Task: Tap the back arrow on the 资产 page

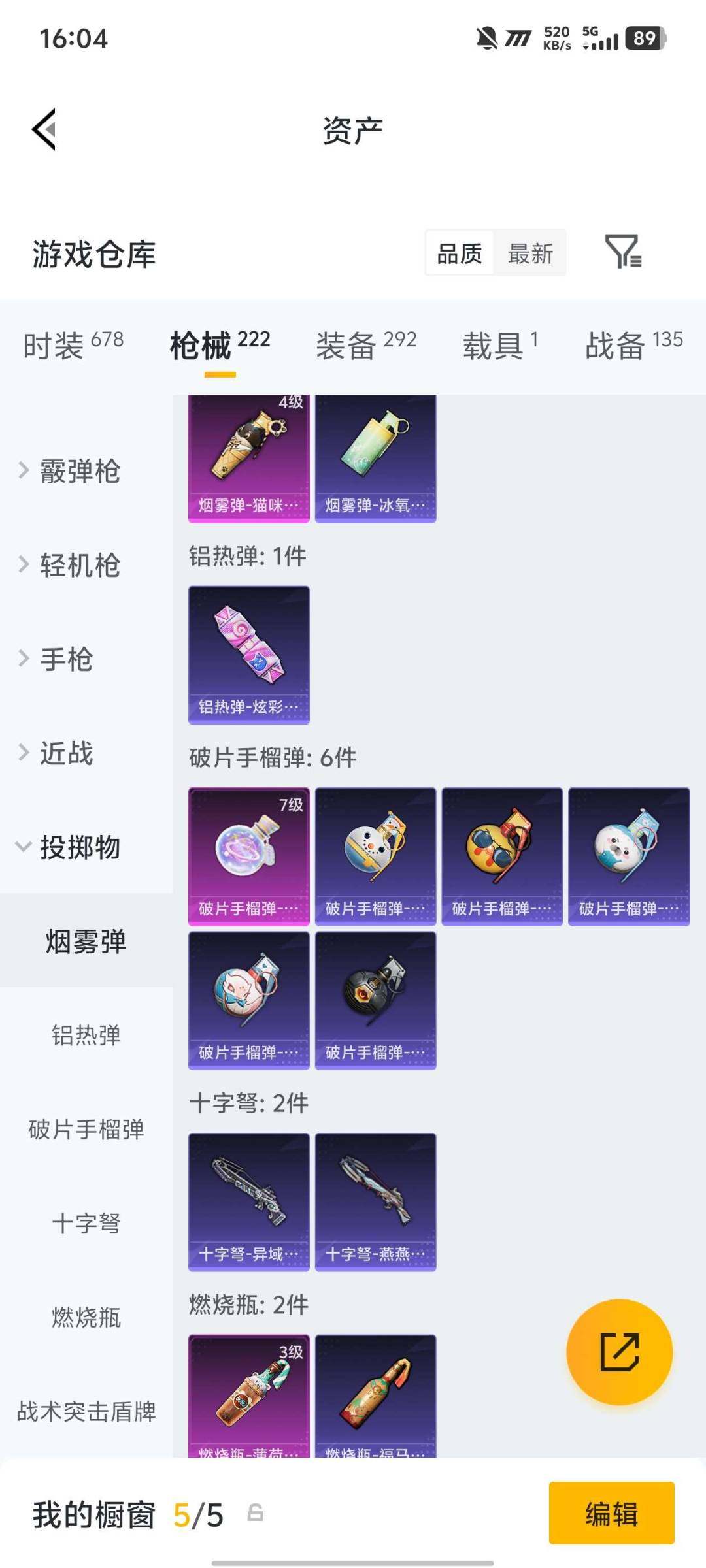Action: 43,129
